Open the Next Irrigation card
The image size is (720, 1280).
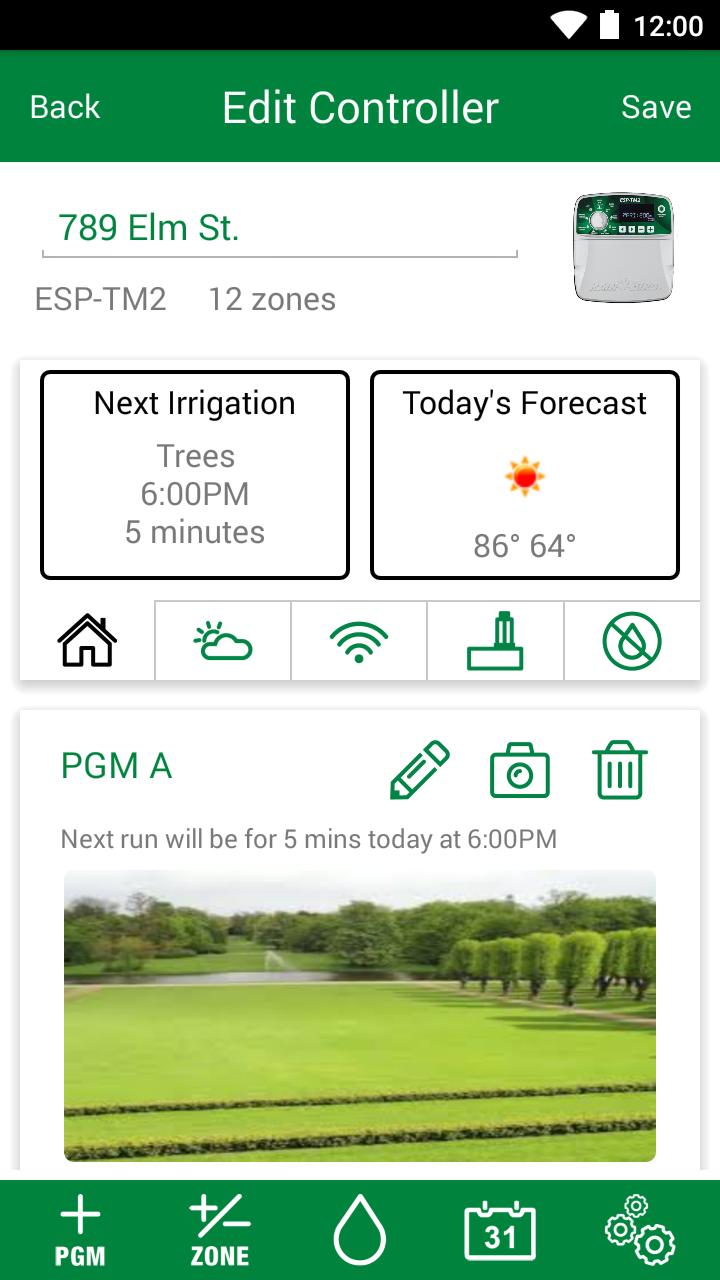pyautogui.click(x=195, y=475)
